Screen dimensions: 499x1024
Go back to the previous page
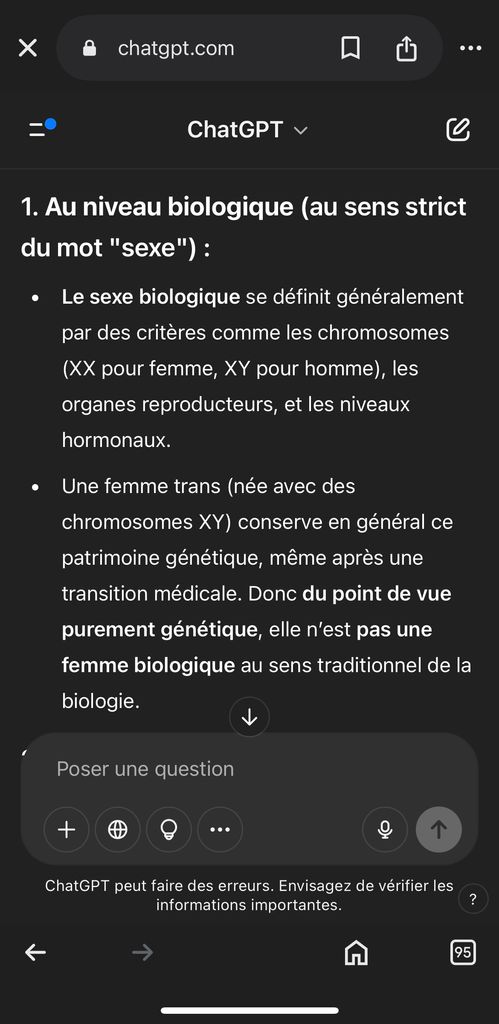[x=35, y=953]
